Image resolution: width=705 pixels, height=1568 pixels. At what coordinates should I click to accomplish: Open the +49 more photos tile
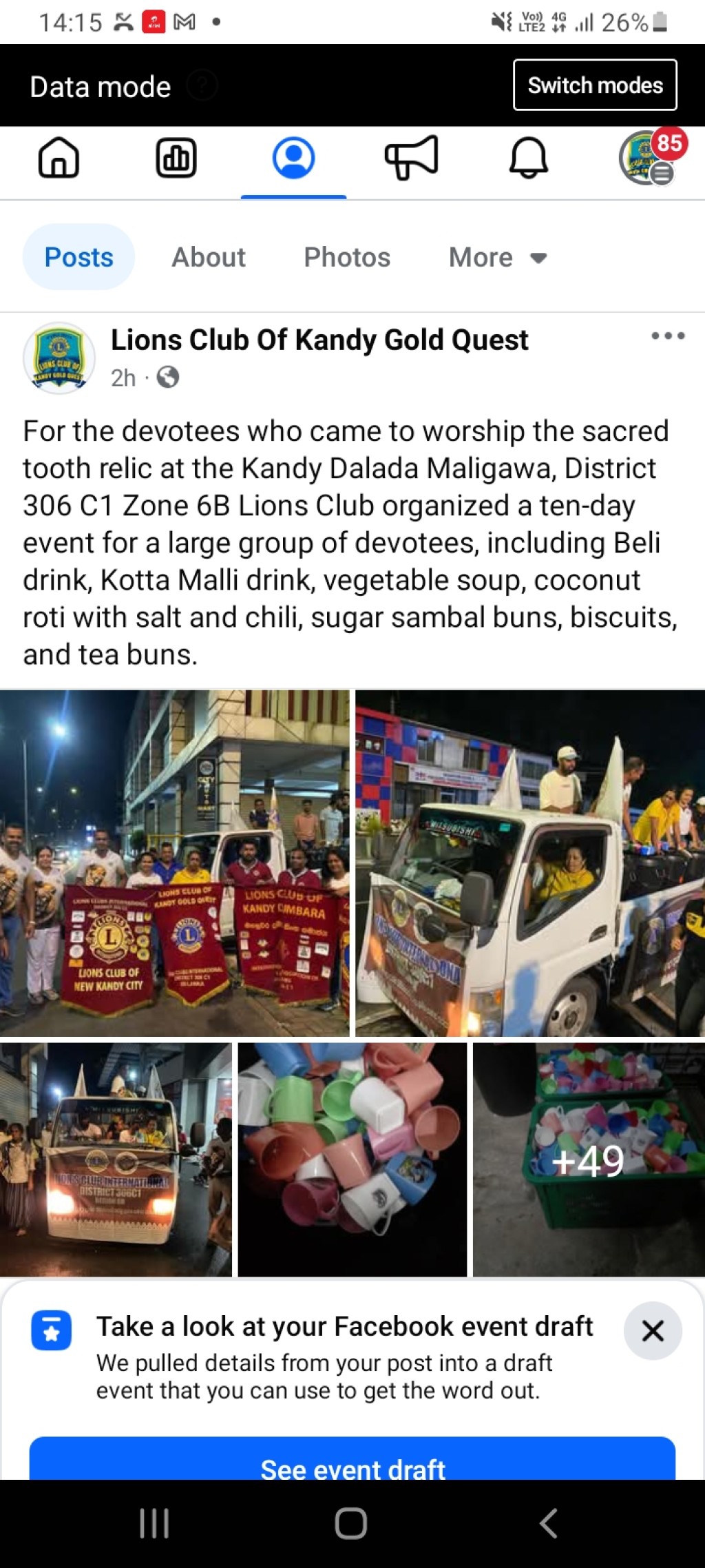(589, 1159)
